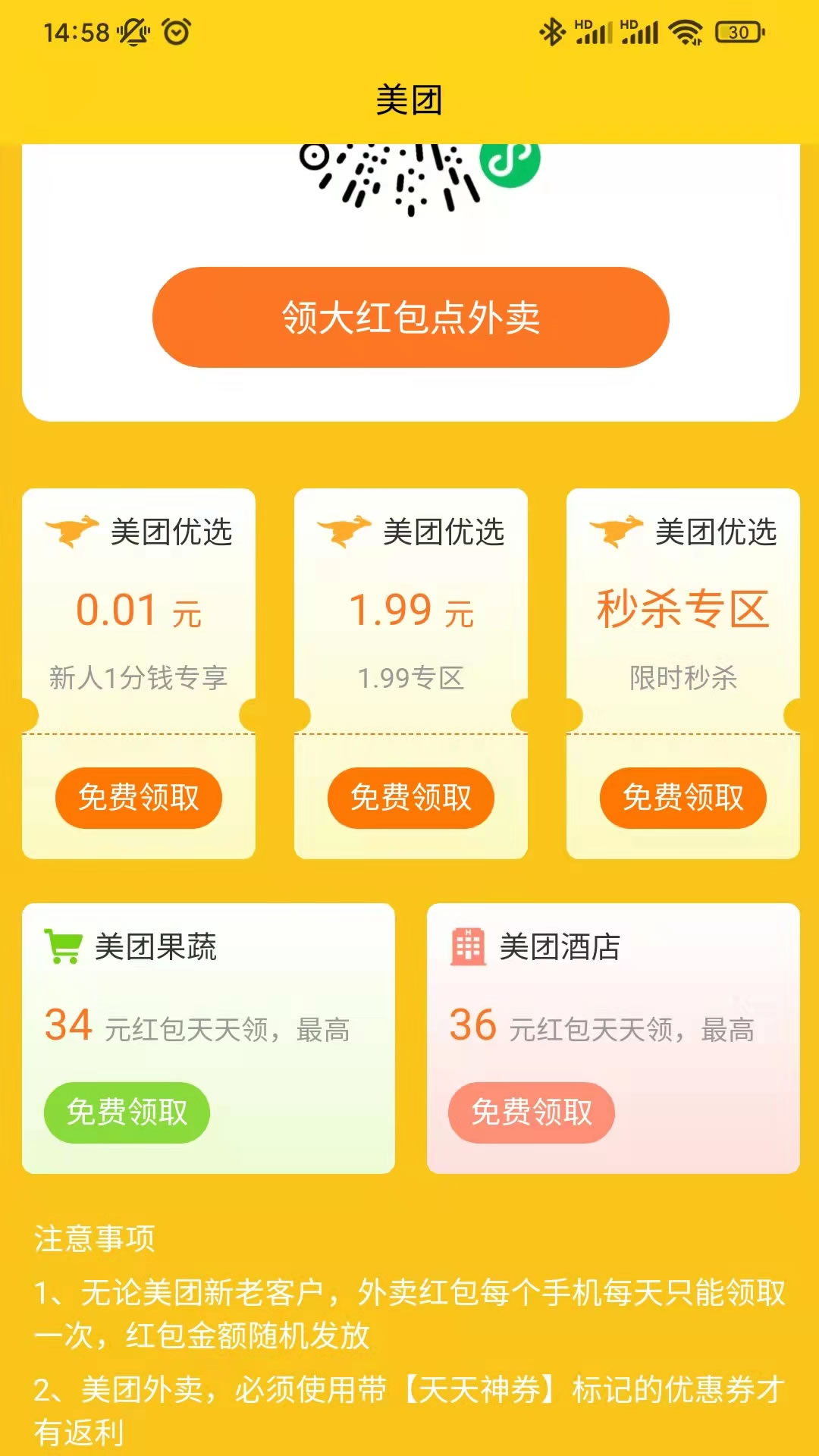Click the alarm clock icon in the status bar
Screen dimensions: 819x1456
coord(176,31)
